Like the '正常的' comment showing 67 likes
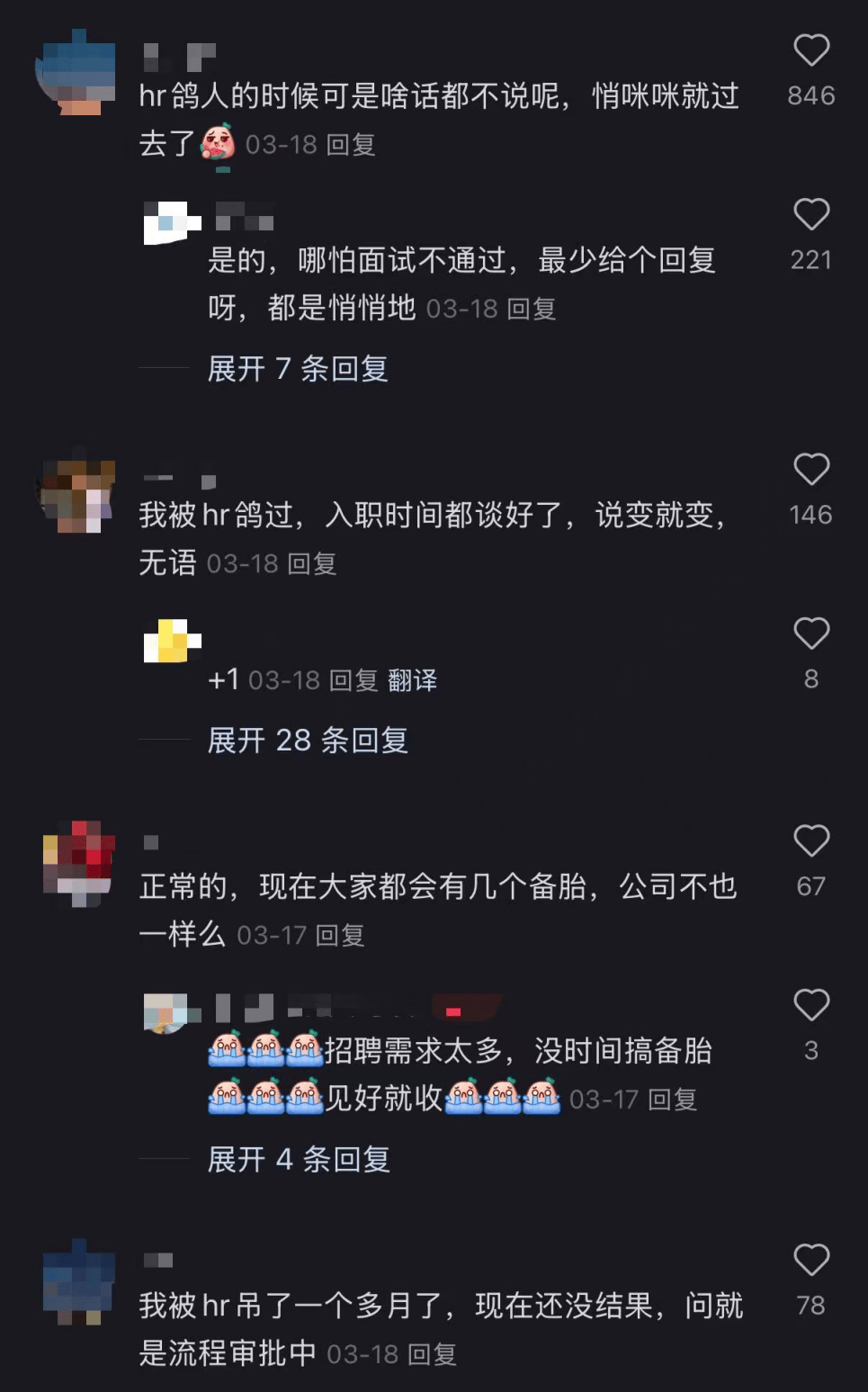 coord(812,841)
